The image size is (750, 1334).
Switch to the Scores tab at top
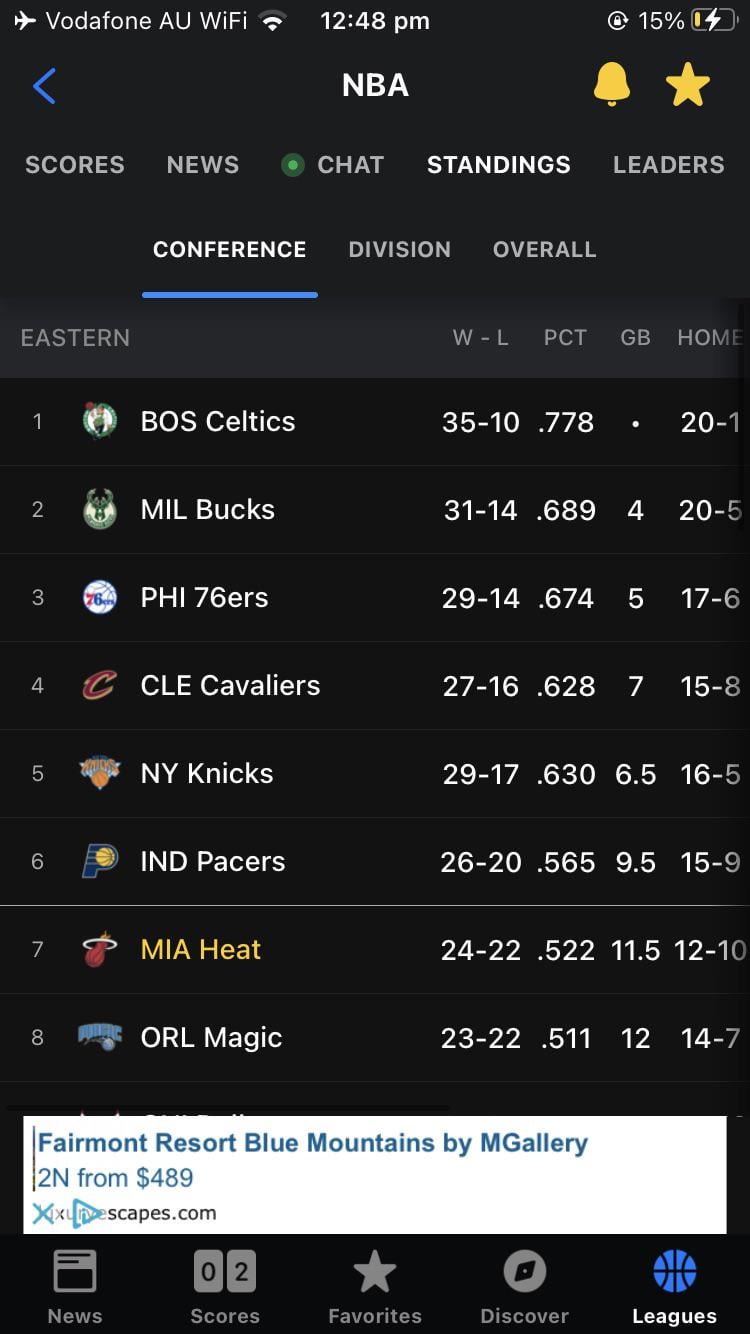point(75,165)
